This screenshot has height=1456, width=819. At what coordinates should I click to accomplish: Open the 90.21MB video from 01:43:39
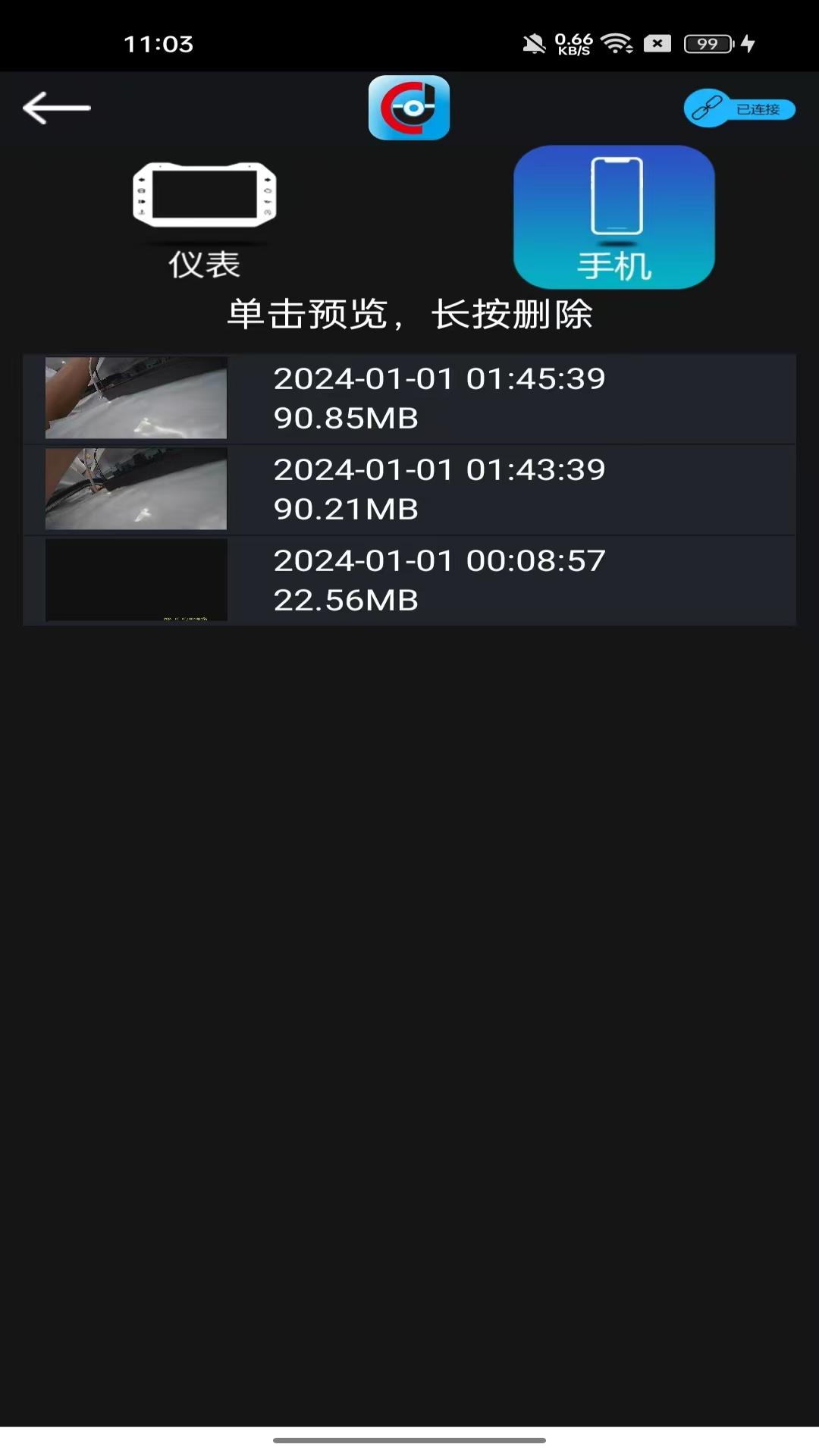tap(409, 489)
